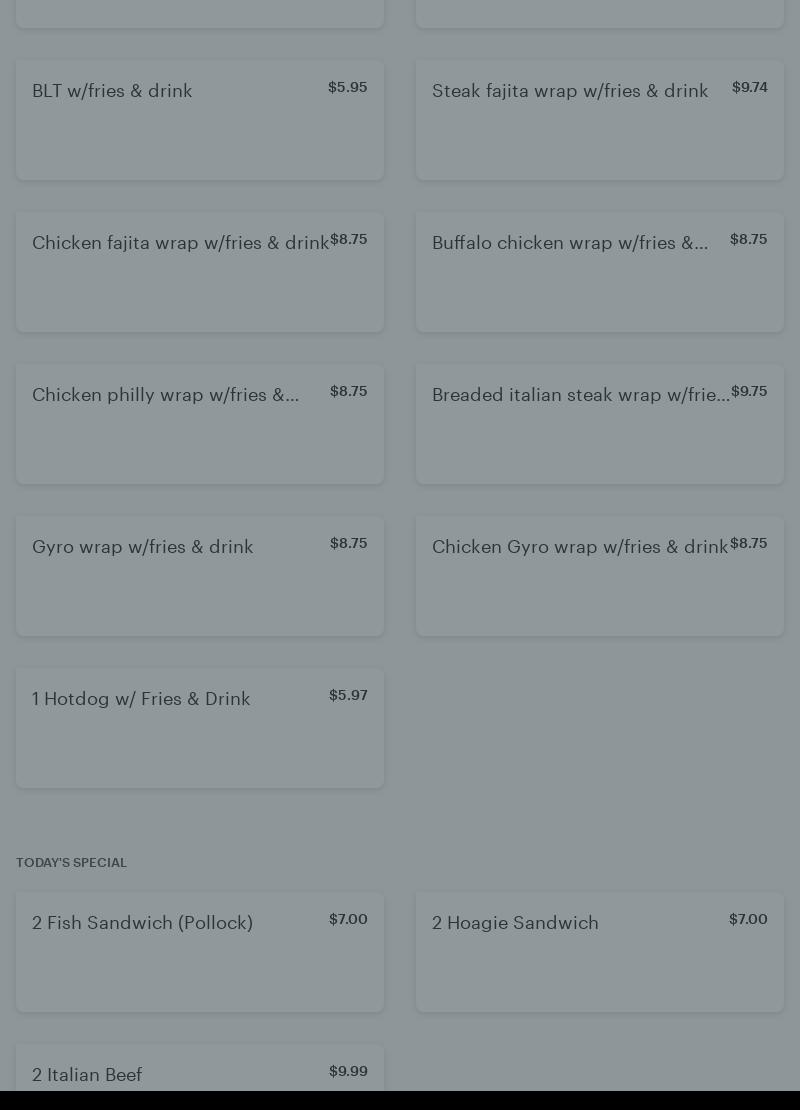The height and width of the screenshot is (1110, 800).
Task: Choose 2 Italian Beef special
Action: (x=200, y=1072)
